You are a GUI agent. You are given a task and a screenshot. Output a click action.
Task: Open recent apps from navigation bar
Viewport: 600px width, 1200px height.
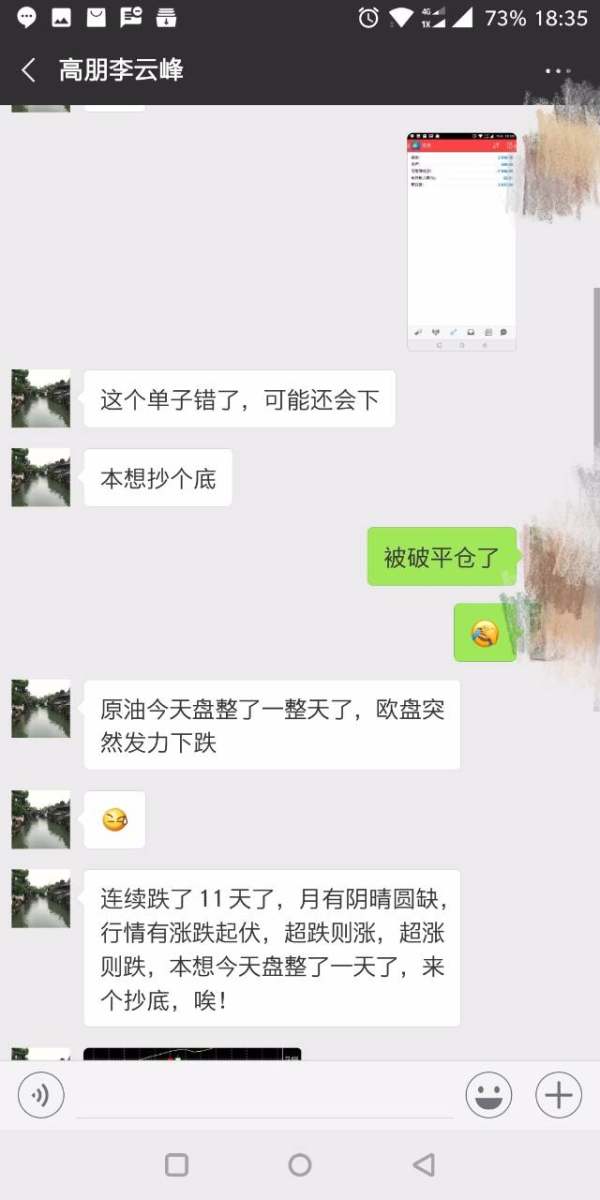click(x=177, y=1165)
